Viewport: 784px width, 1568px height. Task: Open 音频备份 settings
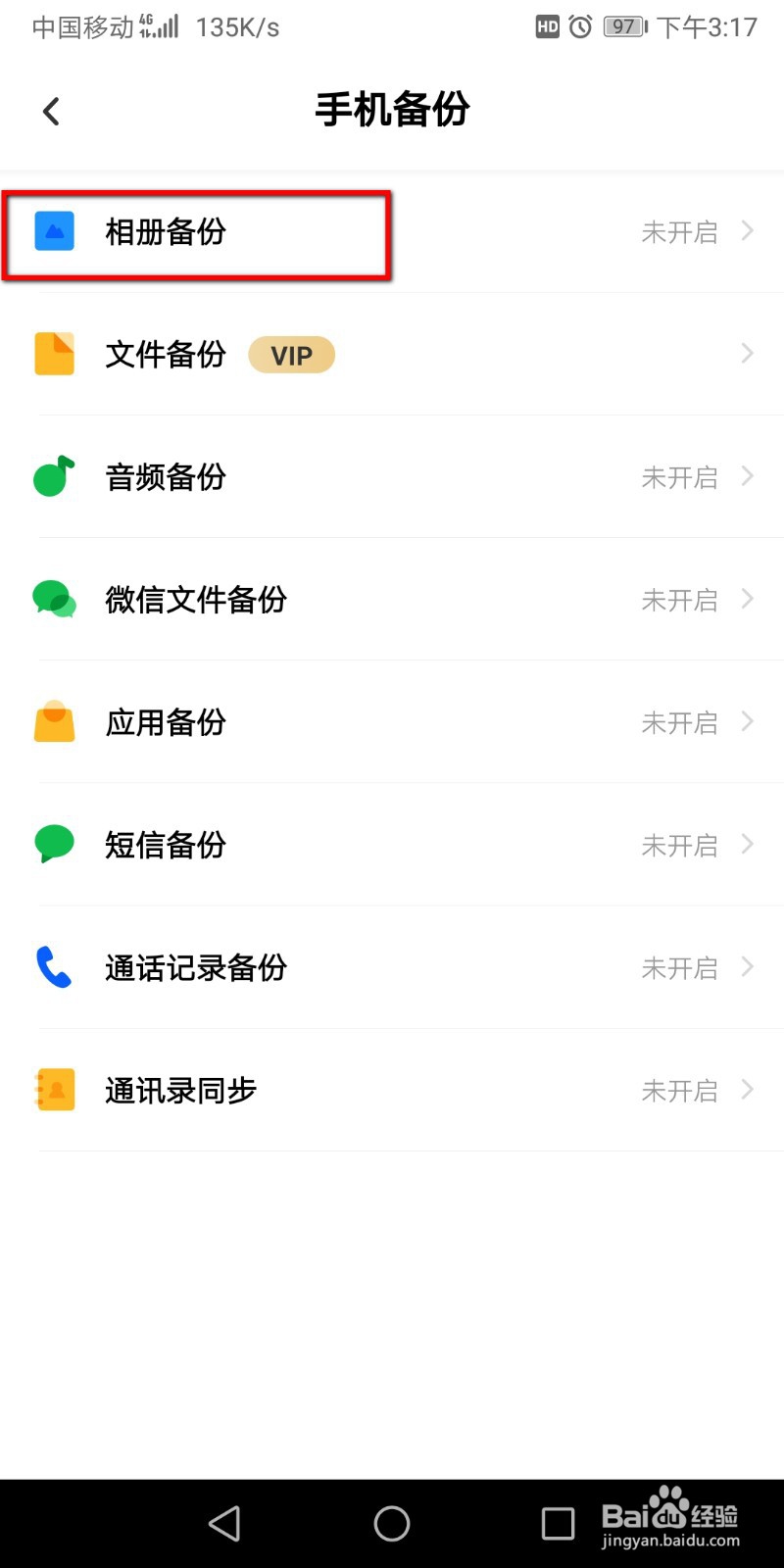pyautogui.click(x=392, y=476)
